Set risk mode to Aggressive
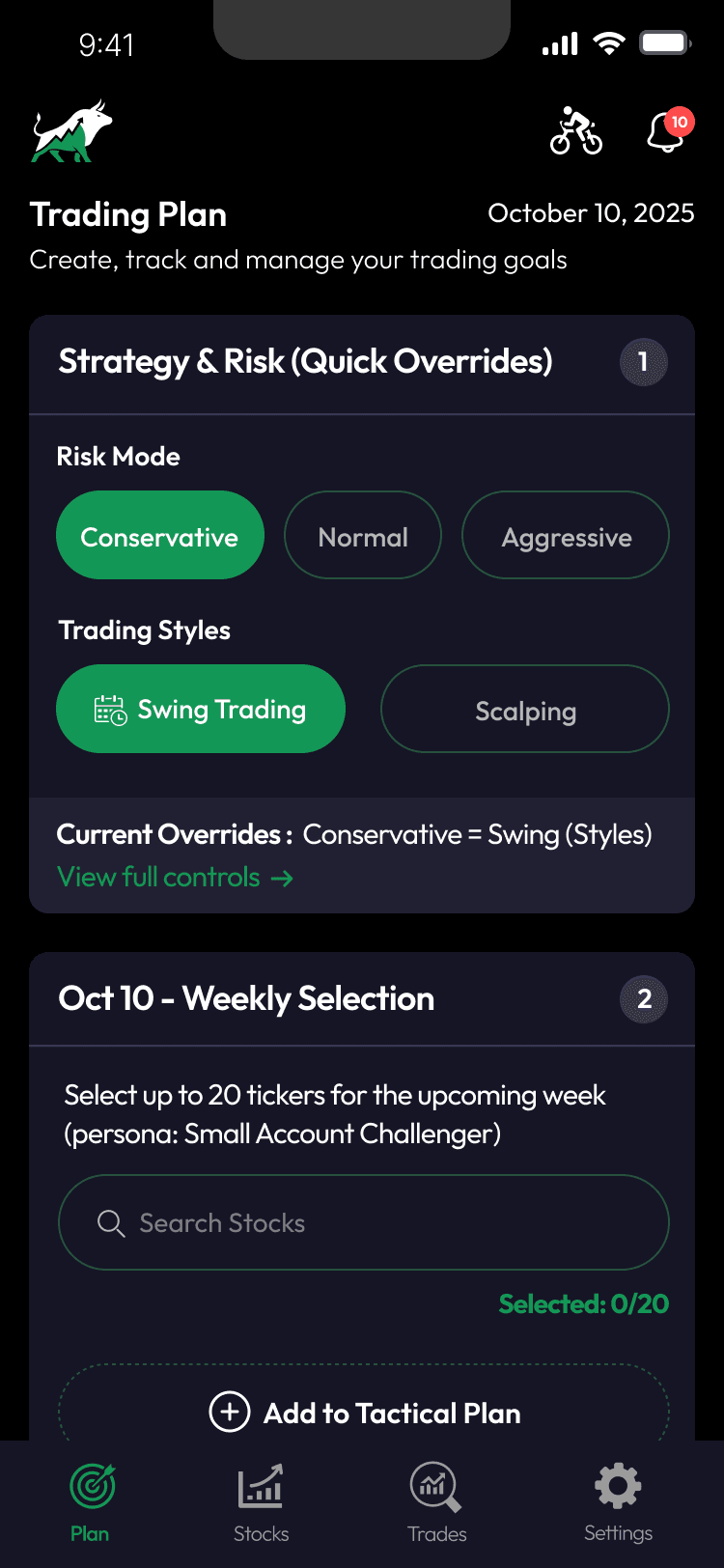The height and width of the screenshot is (1568, 724). 566,536
